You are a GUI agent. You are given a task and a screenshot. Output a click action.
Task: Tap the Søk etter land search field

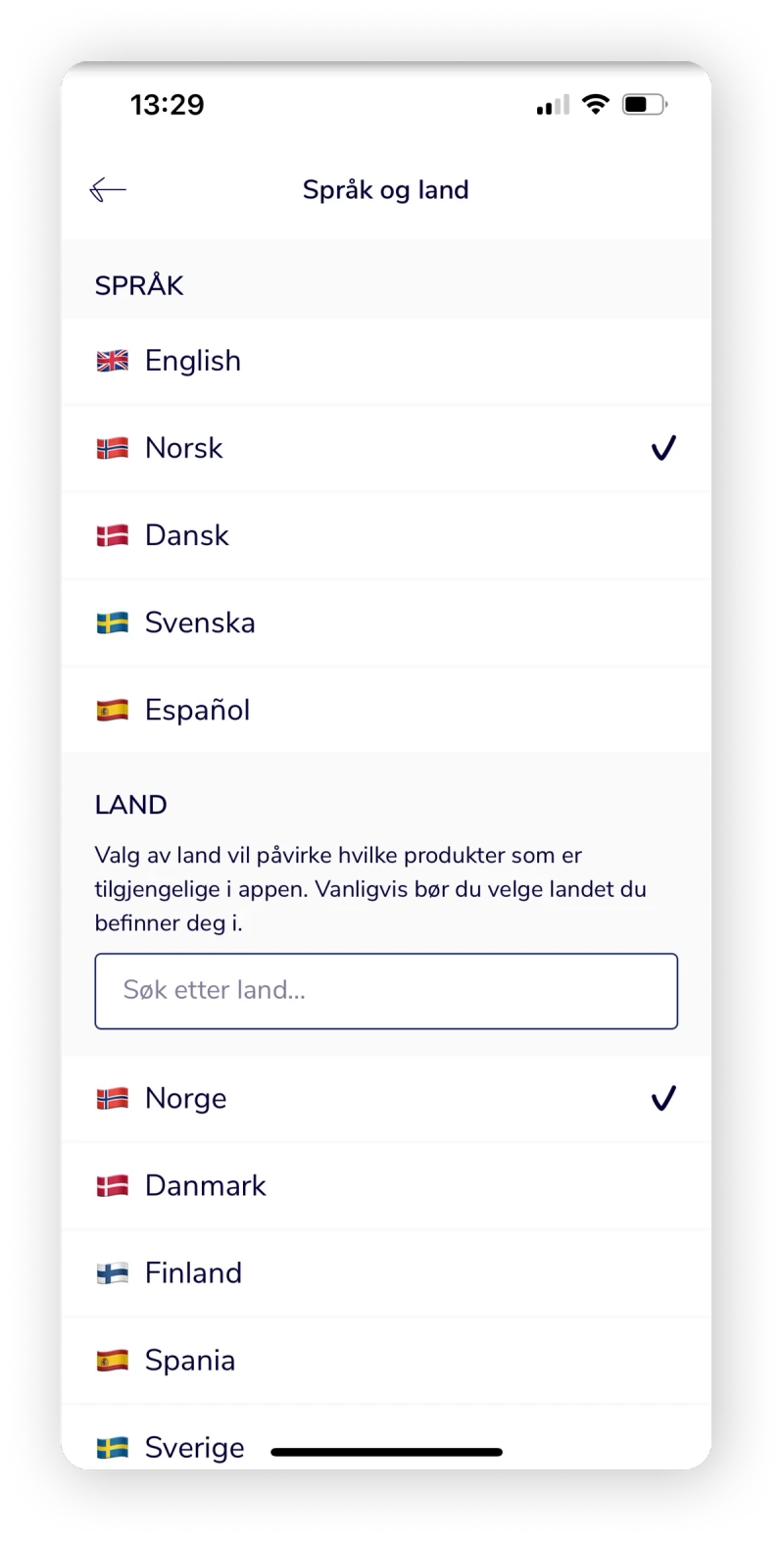(386, 991)
